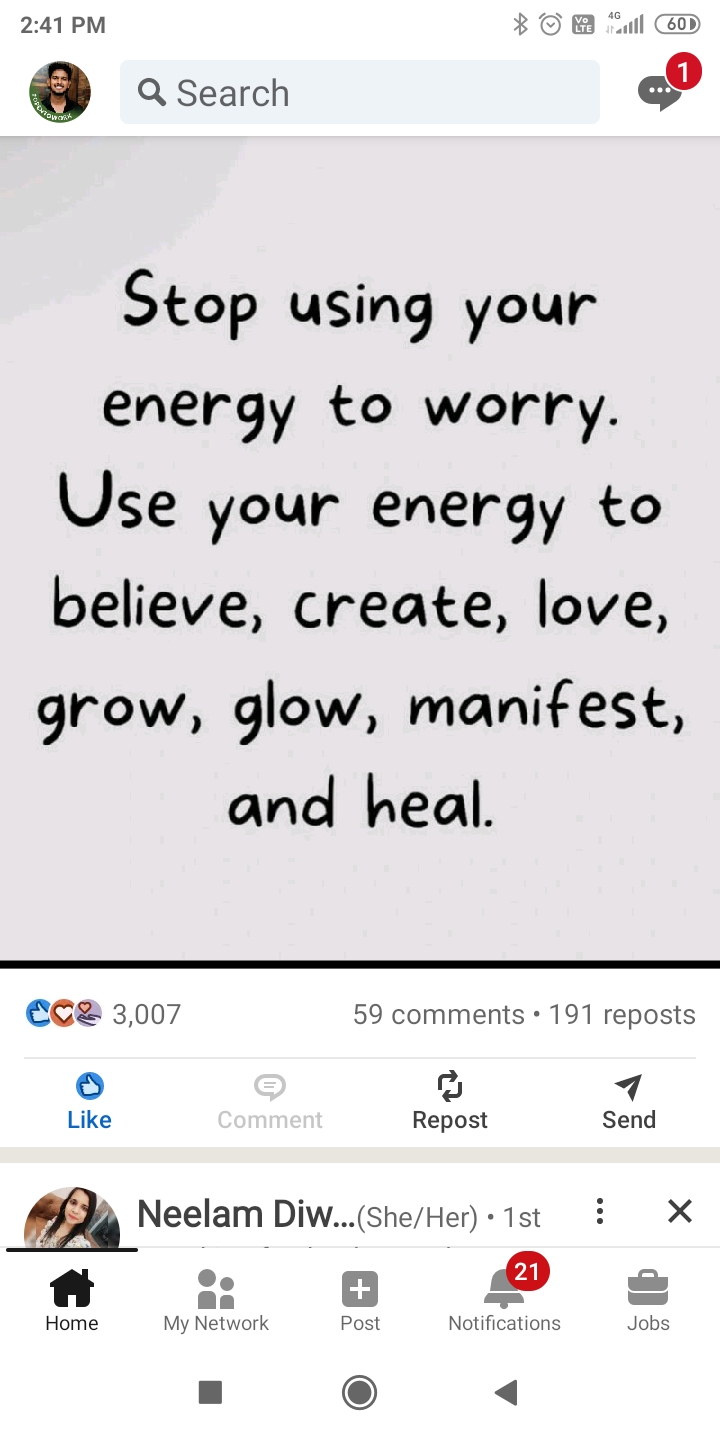The height and width of the screenshot is (1440, 720).
Task: Create a new Post
Action: pos(360,1301)
